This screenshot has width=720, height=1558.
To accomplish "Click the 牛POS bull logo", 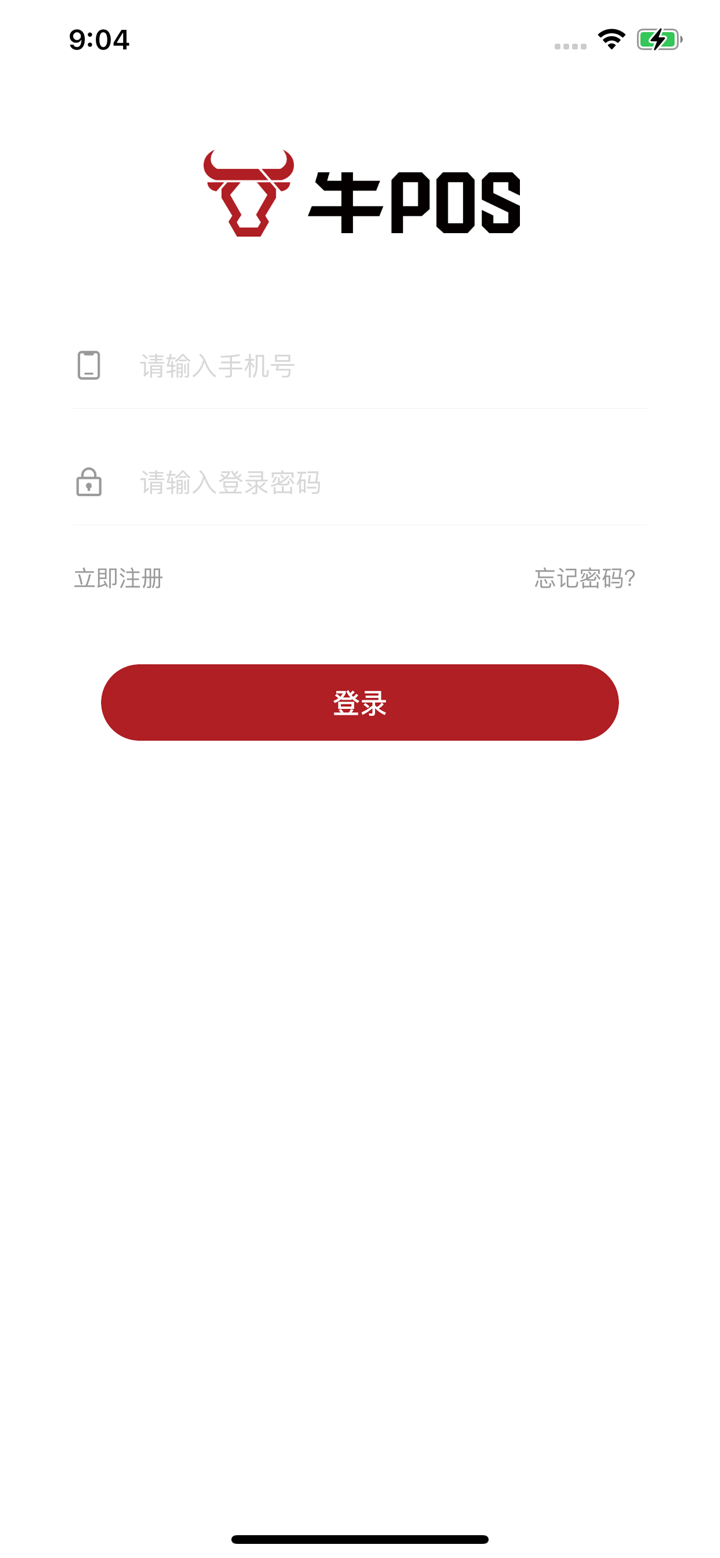I will pos(247,195).
